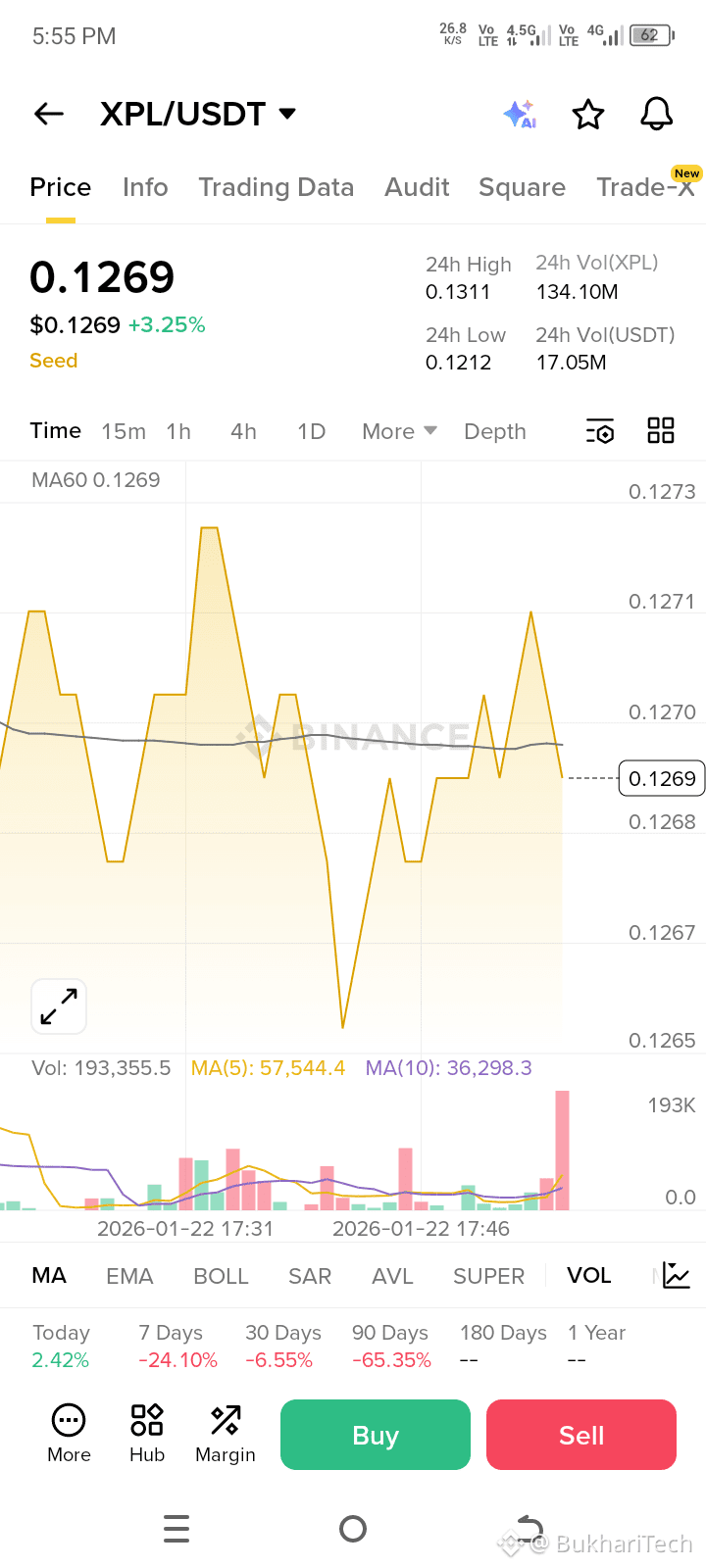The width and height of the screenshot is (706, 1568).
Task: Toggle VOL indicator on the chart
Action: (x=588, y=1275)
